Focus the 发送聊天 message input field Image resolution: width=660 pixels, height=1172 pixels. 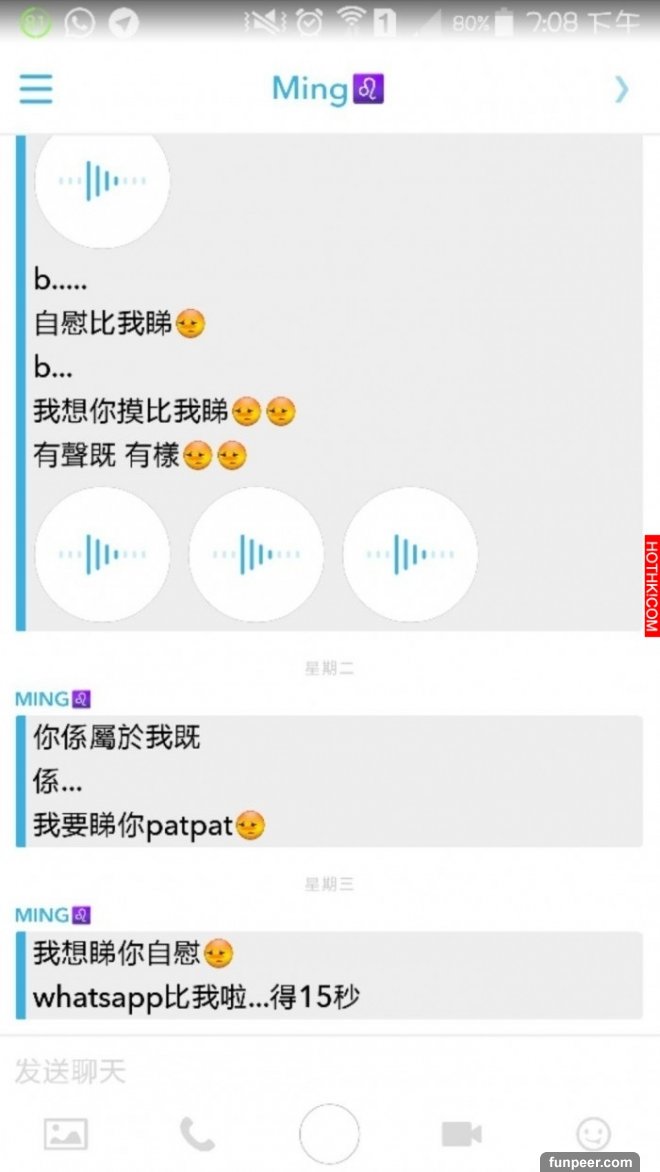pyautogui.click(x=300, y=1072)
